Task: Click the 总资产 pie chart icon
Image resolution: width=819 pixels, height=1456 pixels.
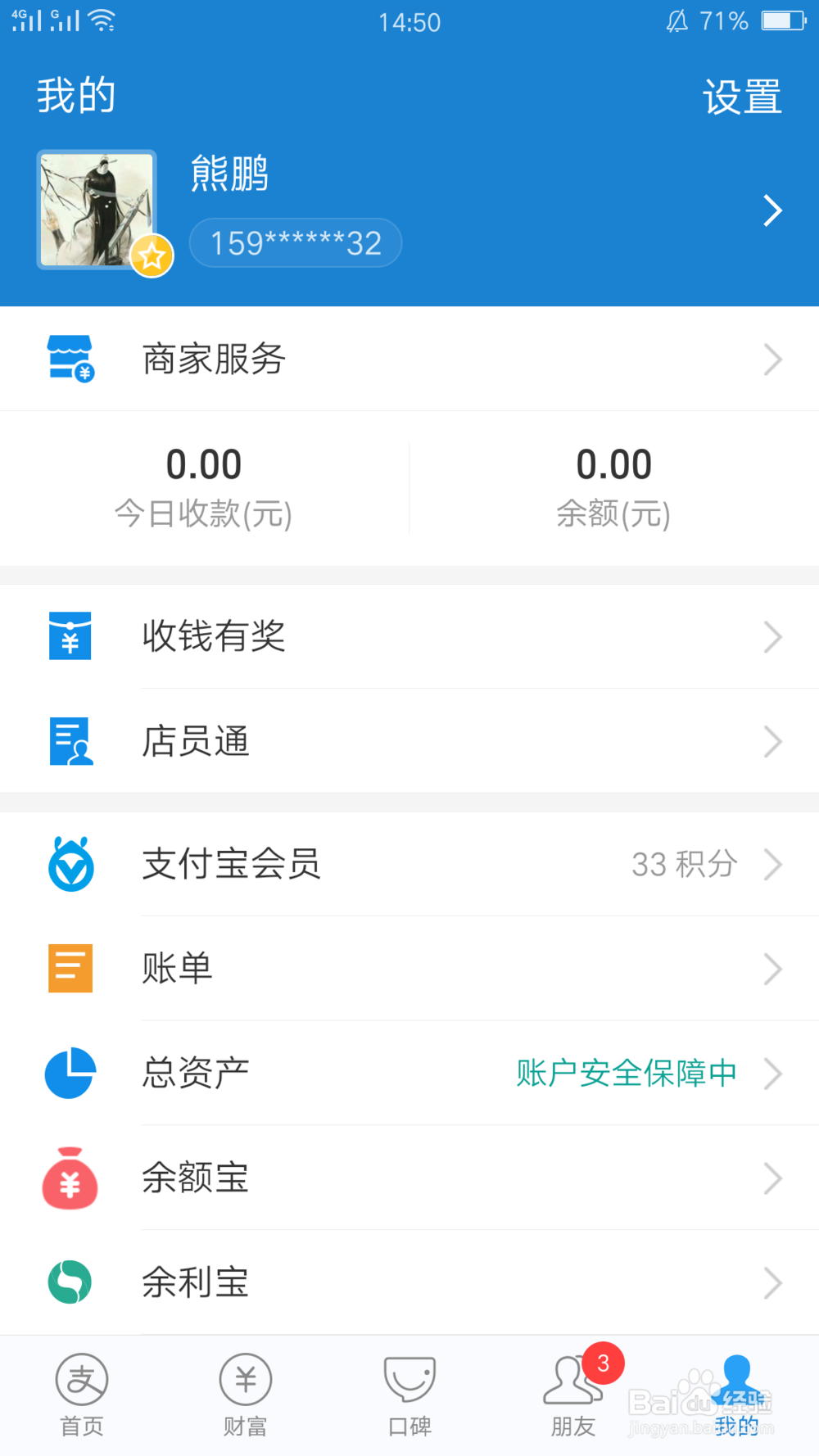Action: [70, 1074]
